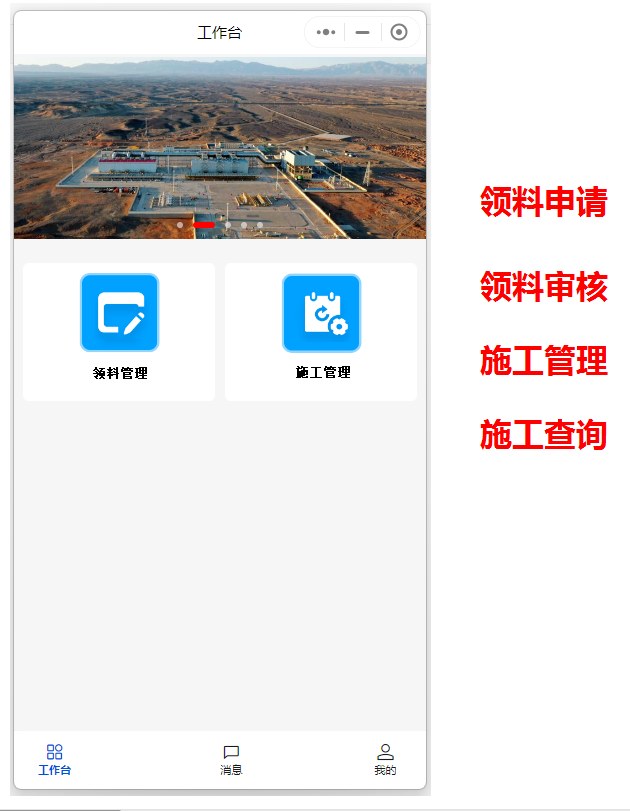Switch to the 消息 tab
630x811 pixels.
(231, 759)
